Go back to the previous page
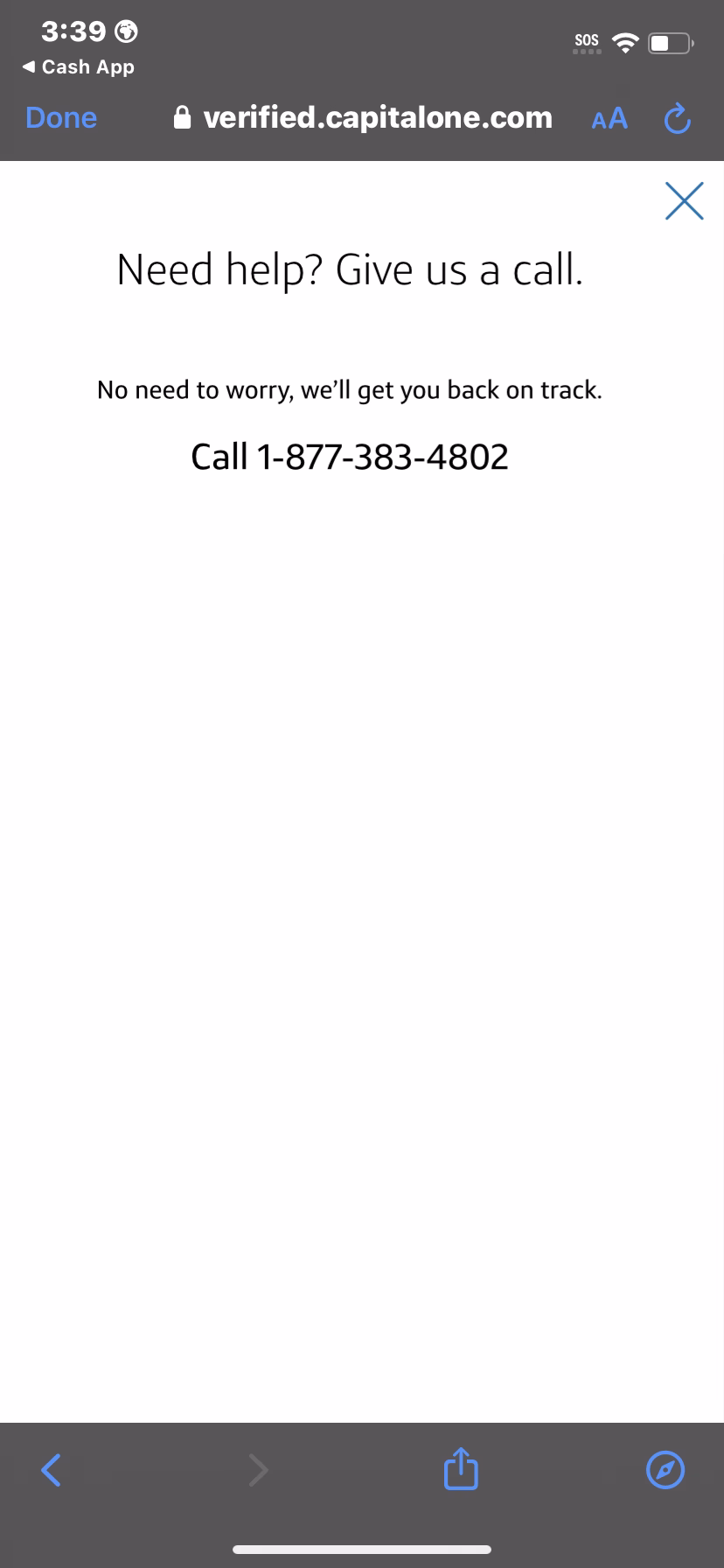This screenshot has width=724, height=1568. click(x=52, y=1470)
